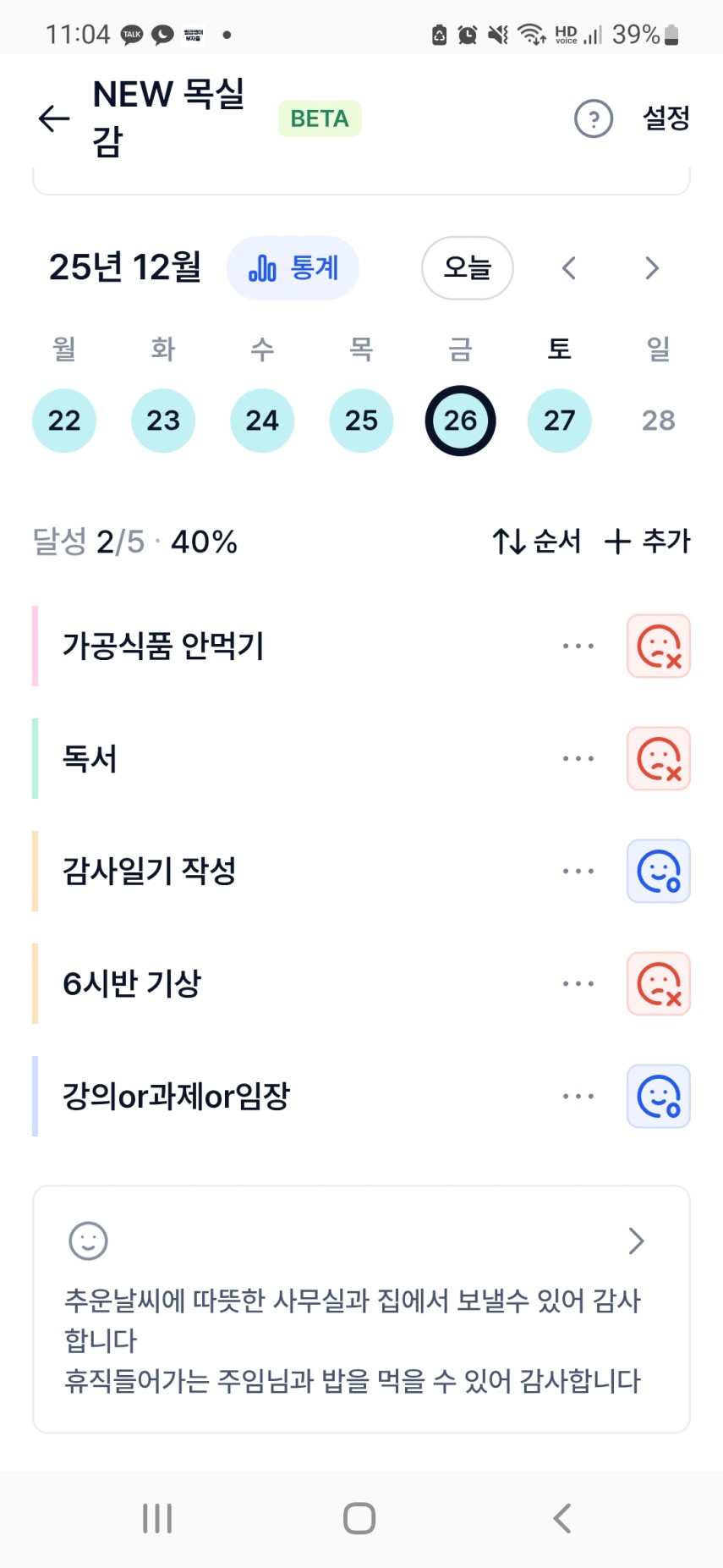Go to the next week
Screen dimensions: 723x1568
click(651, 268)
